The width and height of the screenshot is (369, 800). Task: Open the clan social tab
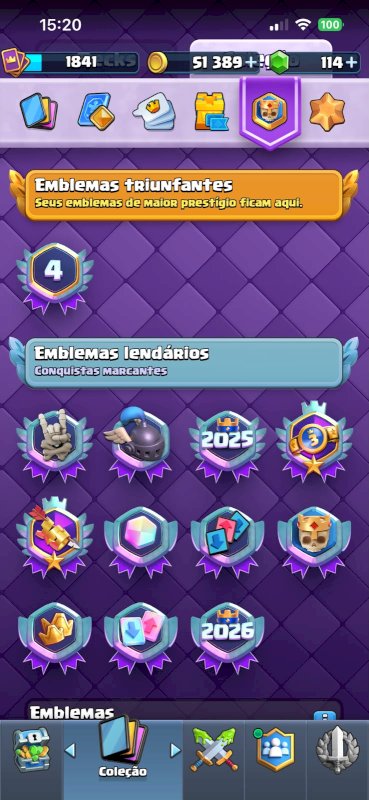point(276,749)
